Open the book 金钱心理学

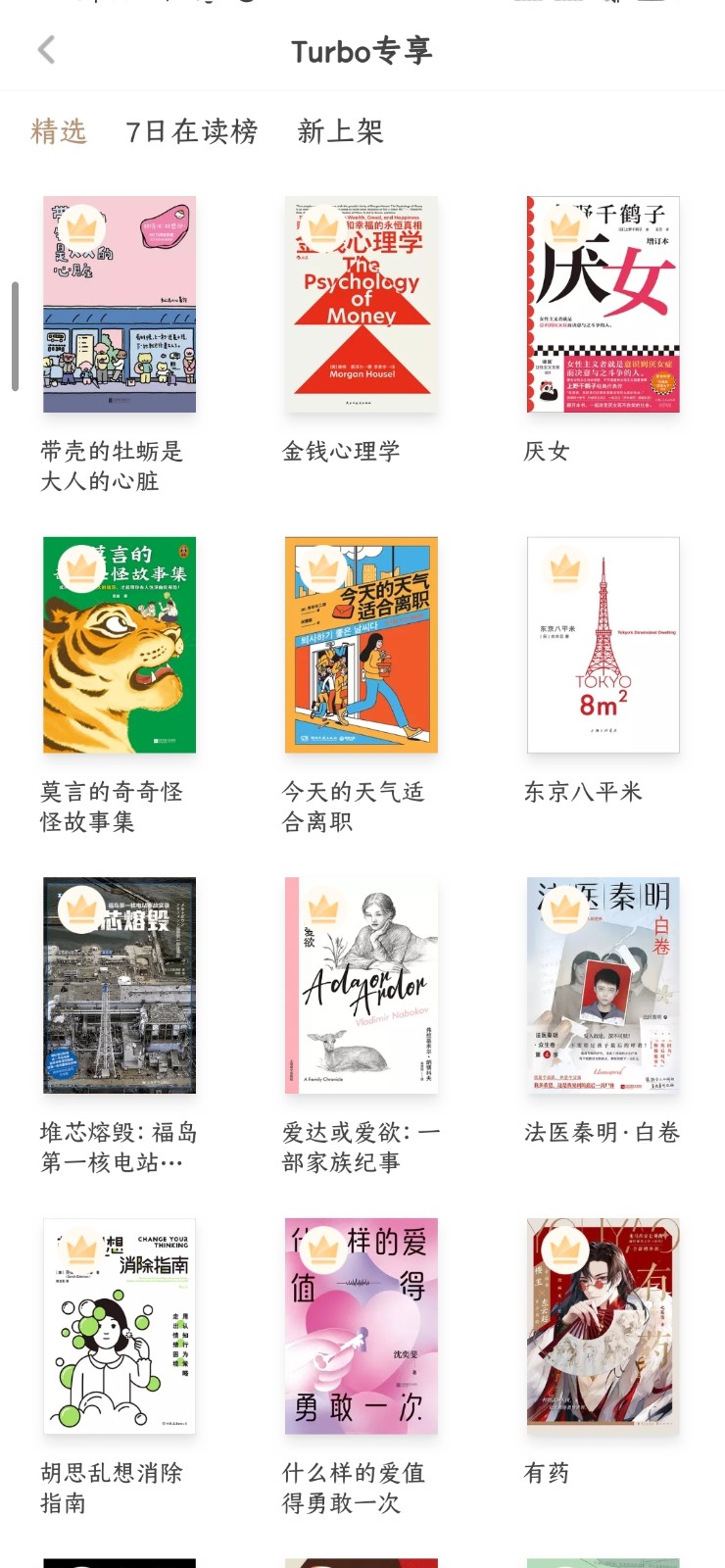pos(361,304)
